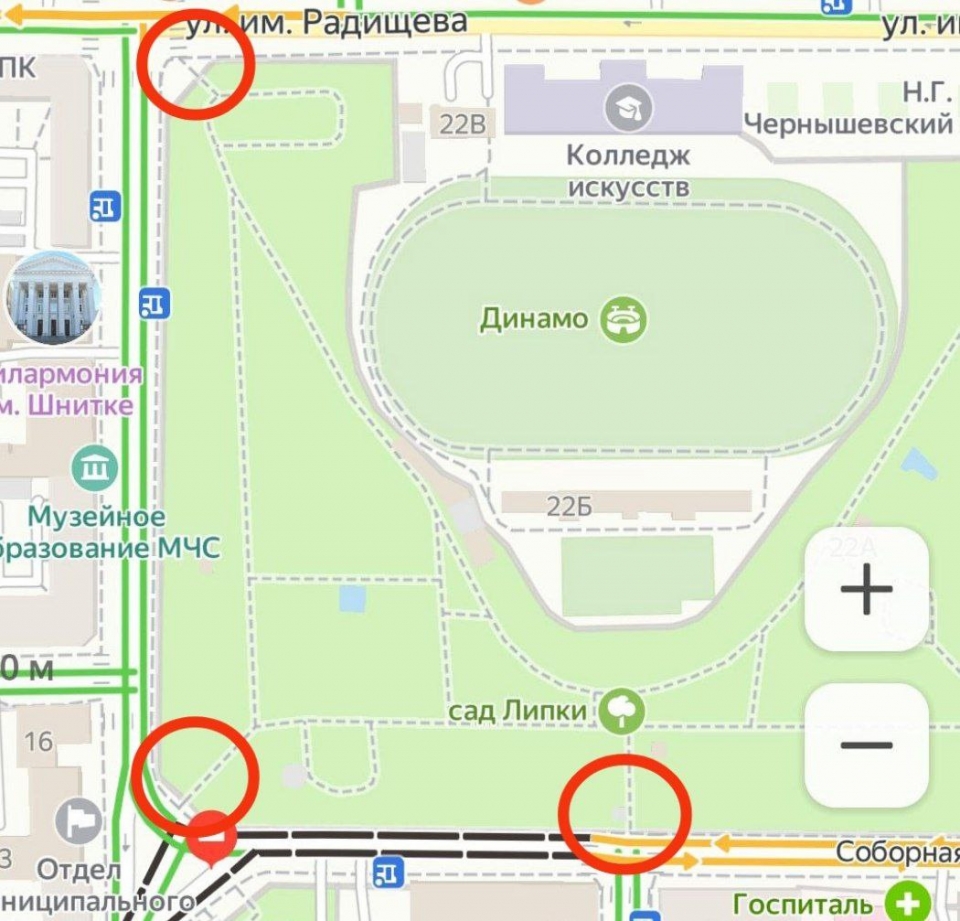Select the сад Липки park marker
Image resolution: width=960 pixels, height=921 pixels.
tap(621, 711)
